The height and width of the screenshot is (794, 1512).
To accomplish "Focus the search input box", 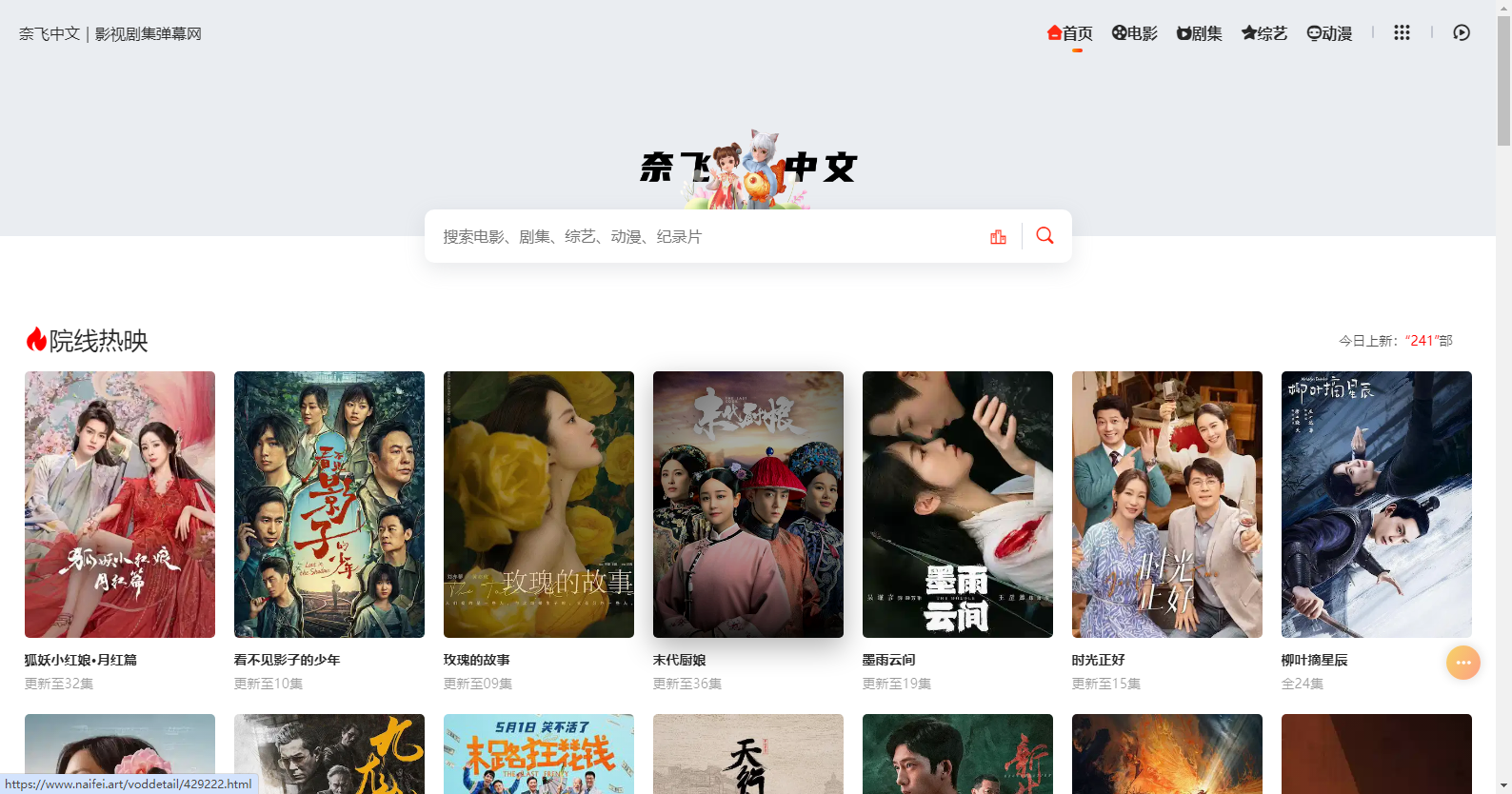I will coord(705,236).
